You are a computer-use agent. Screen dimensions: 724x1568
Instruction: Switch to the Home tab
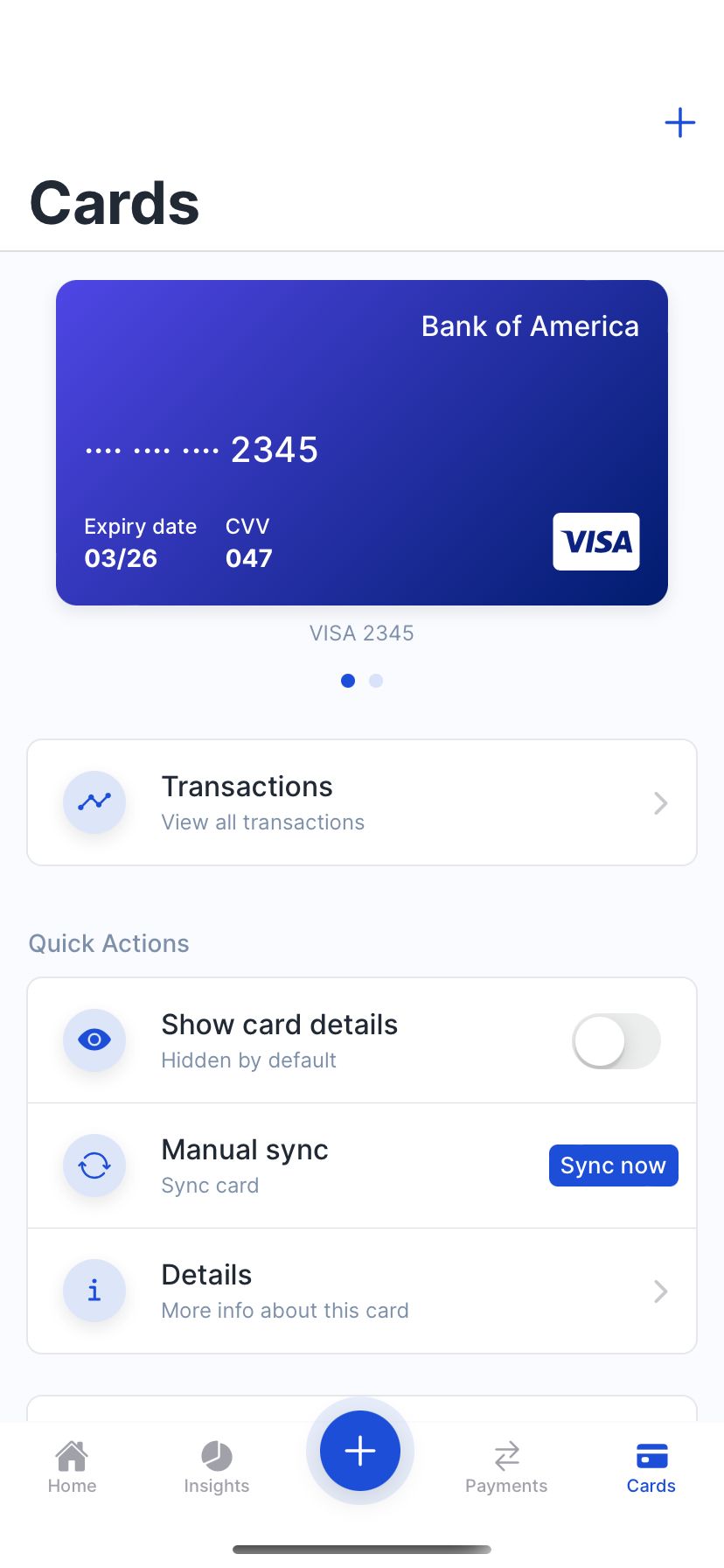pos(72,1466)
